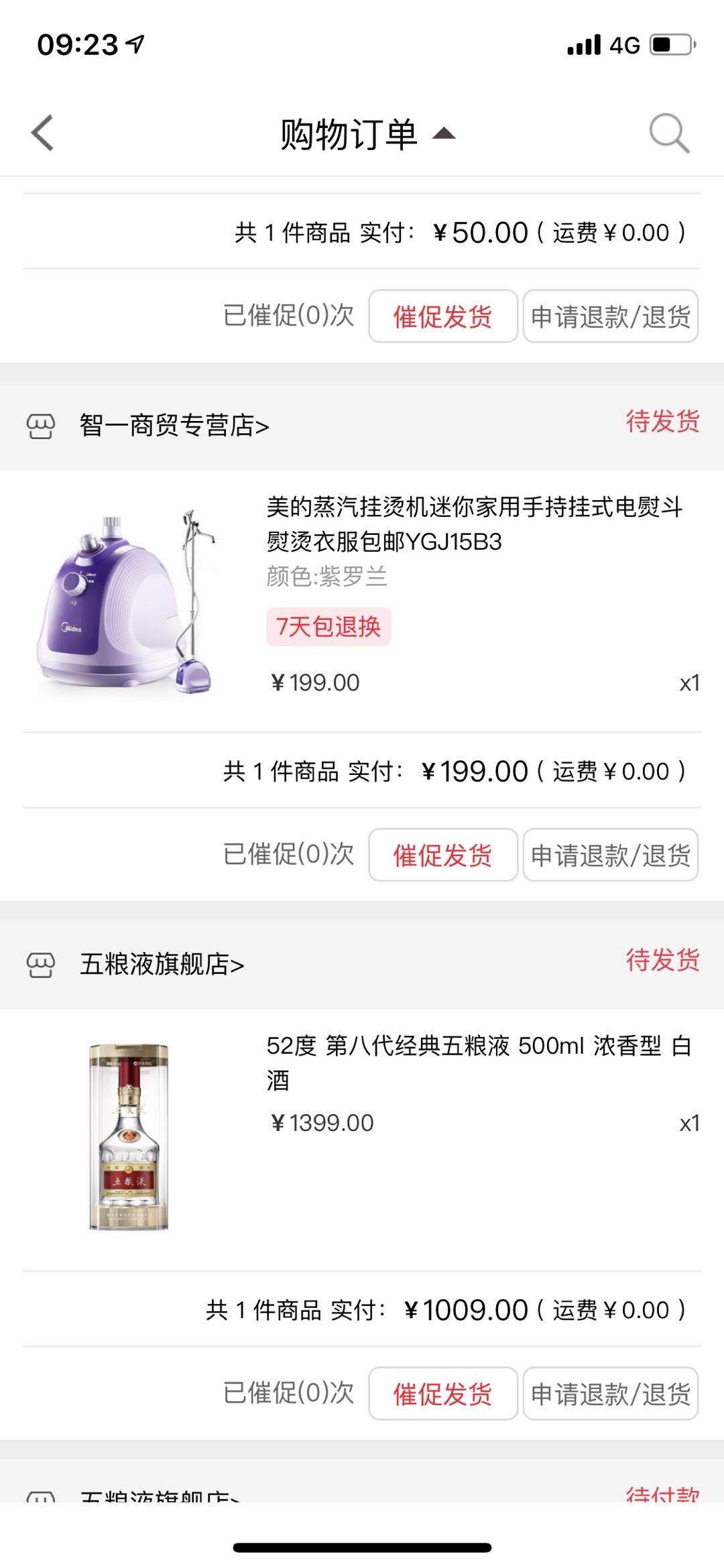The width and height of the screenshot is (724, 1568).
Task: Request 申请退款/退货 for the ¥199.00 order
Action: pyautogui.click(x=610, y=855)
